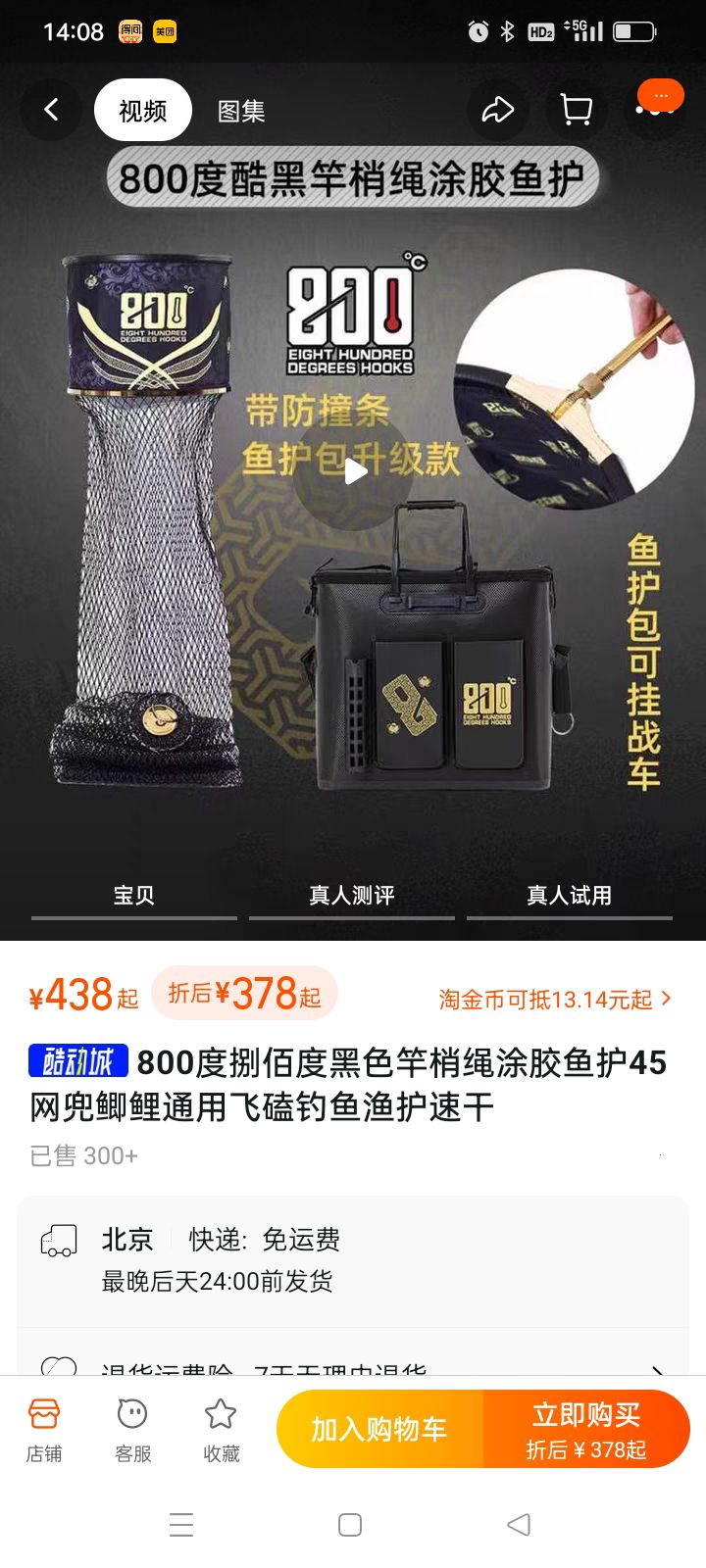Add product to 收藏 favorites
706x1568 pixels.
[221, 1431]
